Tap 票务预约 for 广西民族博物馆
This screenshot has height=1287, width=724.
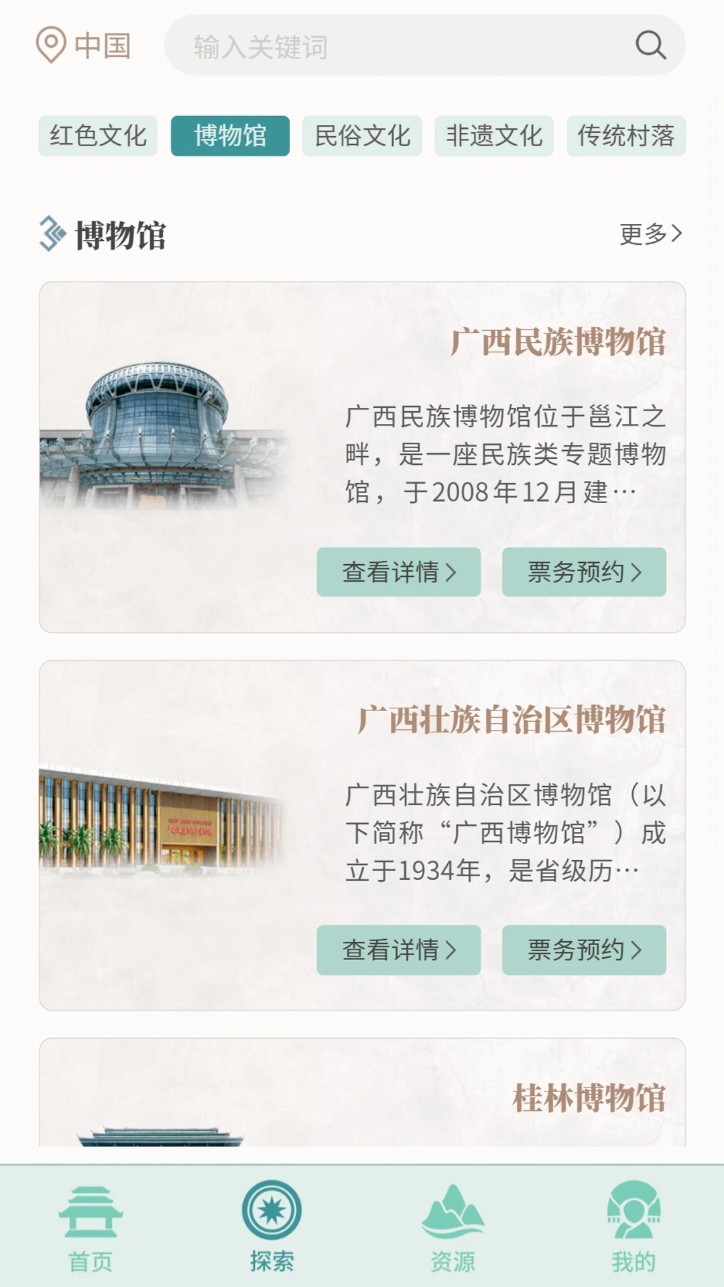pos(584,572)
